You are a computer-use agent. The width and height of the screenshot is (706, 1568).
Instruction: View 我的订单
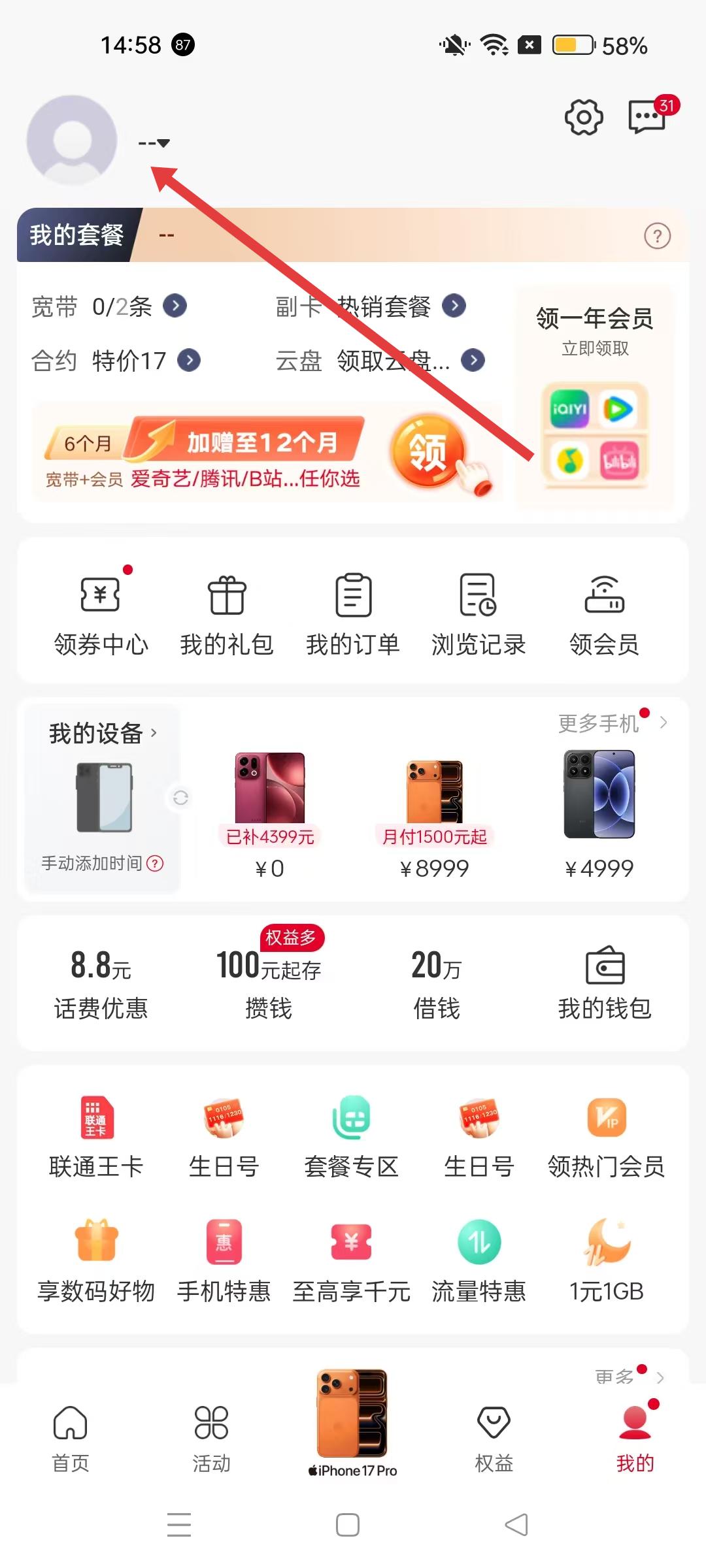(353, 614)
